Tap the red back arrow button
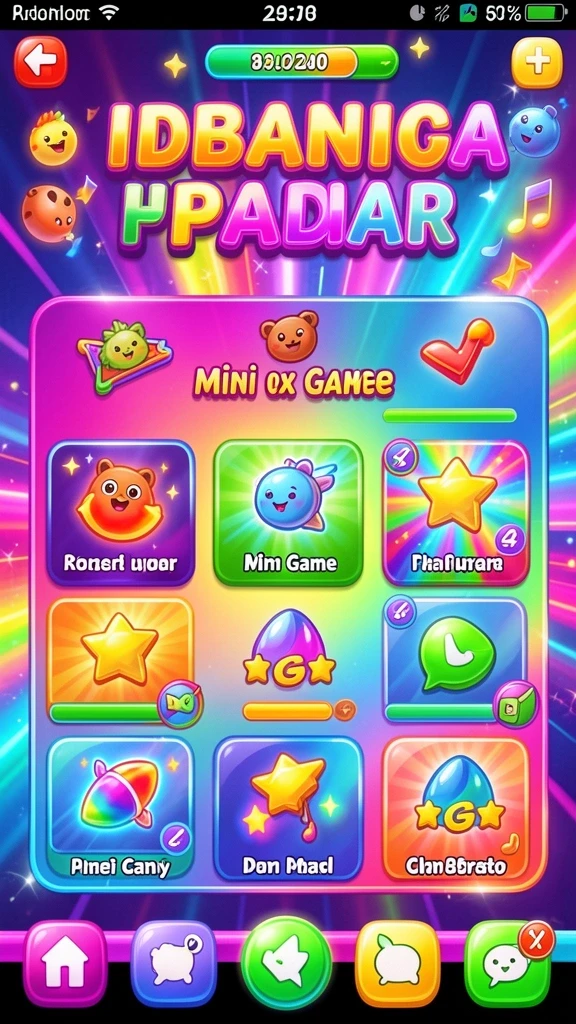The image size is (576, 1024). pyautogui.click(x=40, y=62)
